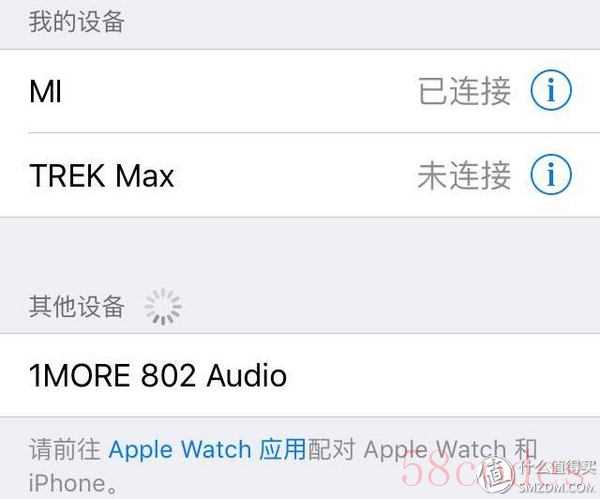Open info for the MI device
This screenshot has width=600, height=499.
click(550, 92)
